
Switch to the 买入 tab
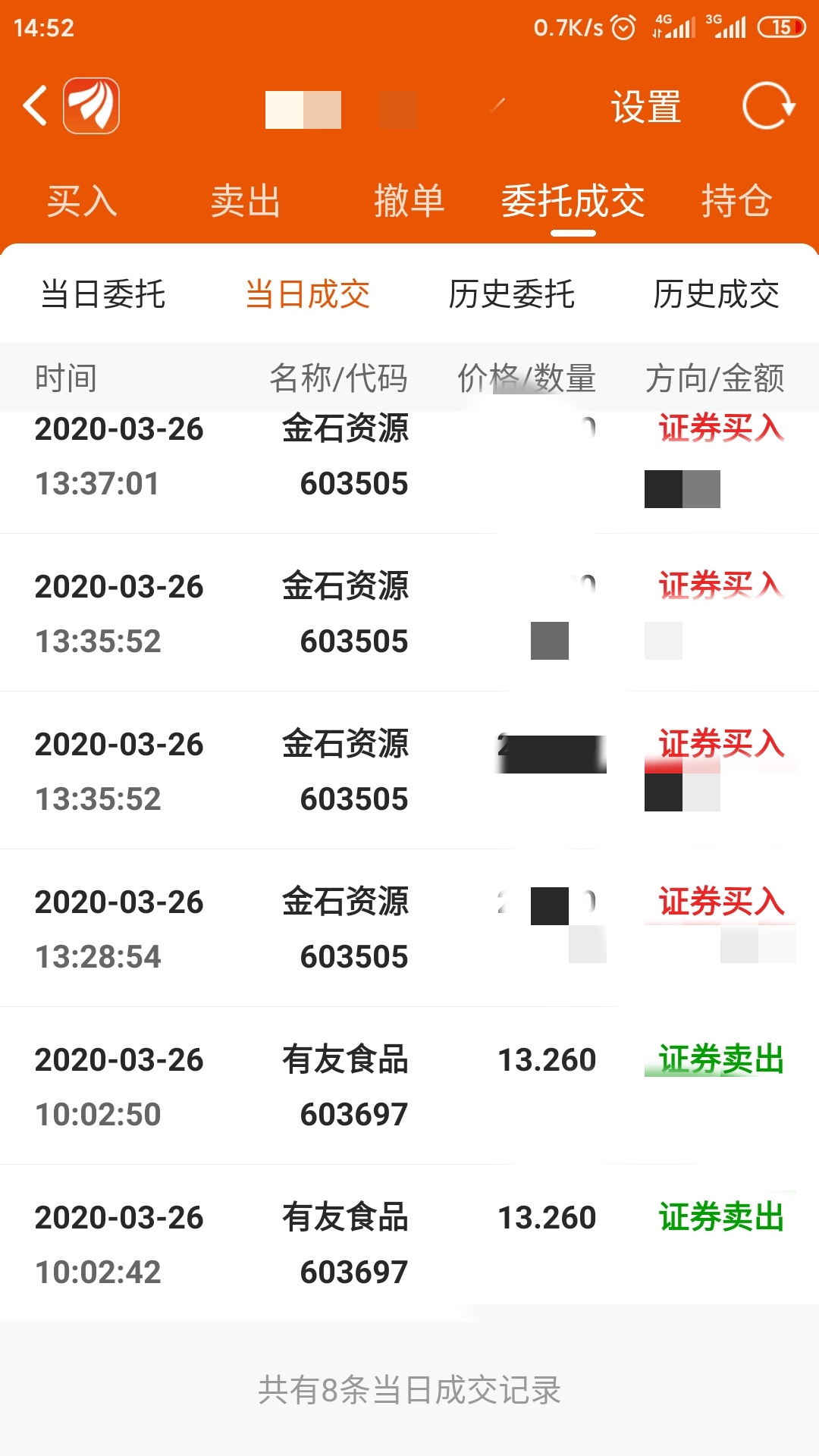(82, 201)
